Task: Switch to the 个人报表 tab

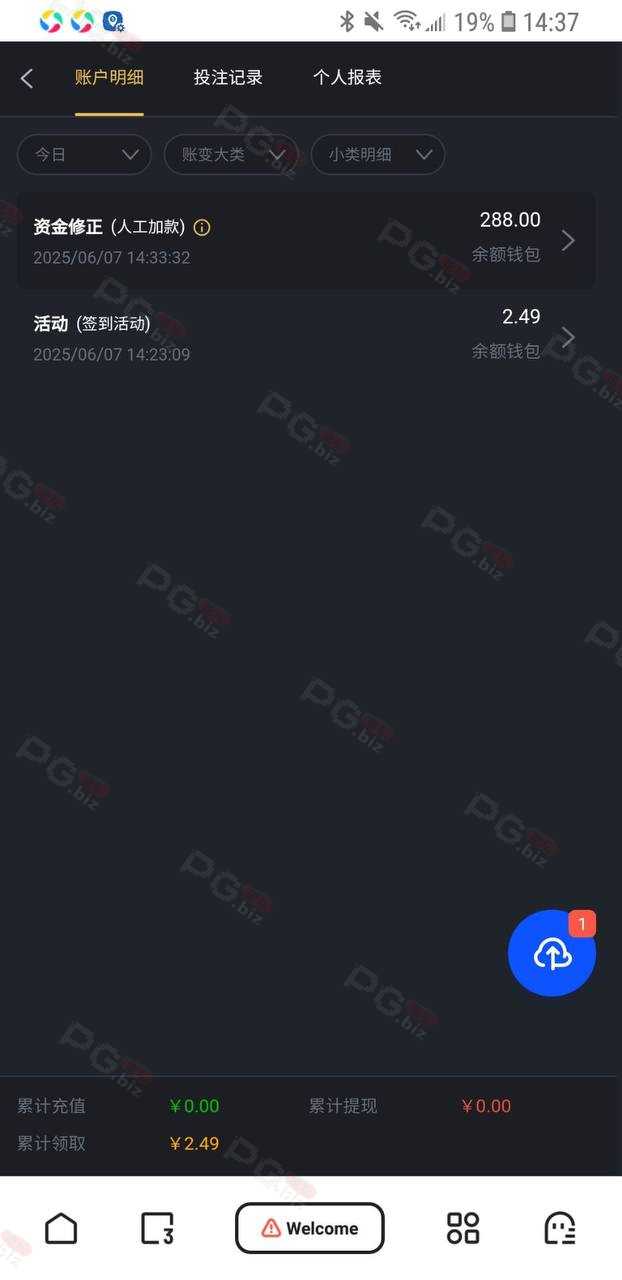Action: click(347, 78)
